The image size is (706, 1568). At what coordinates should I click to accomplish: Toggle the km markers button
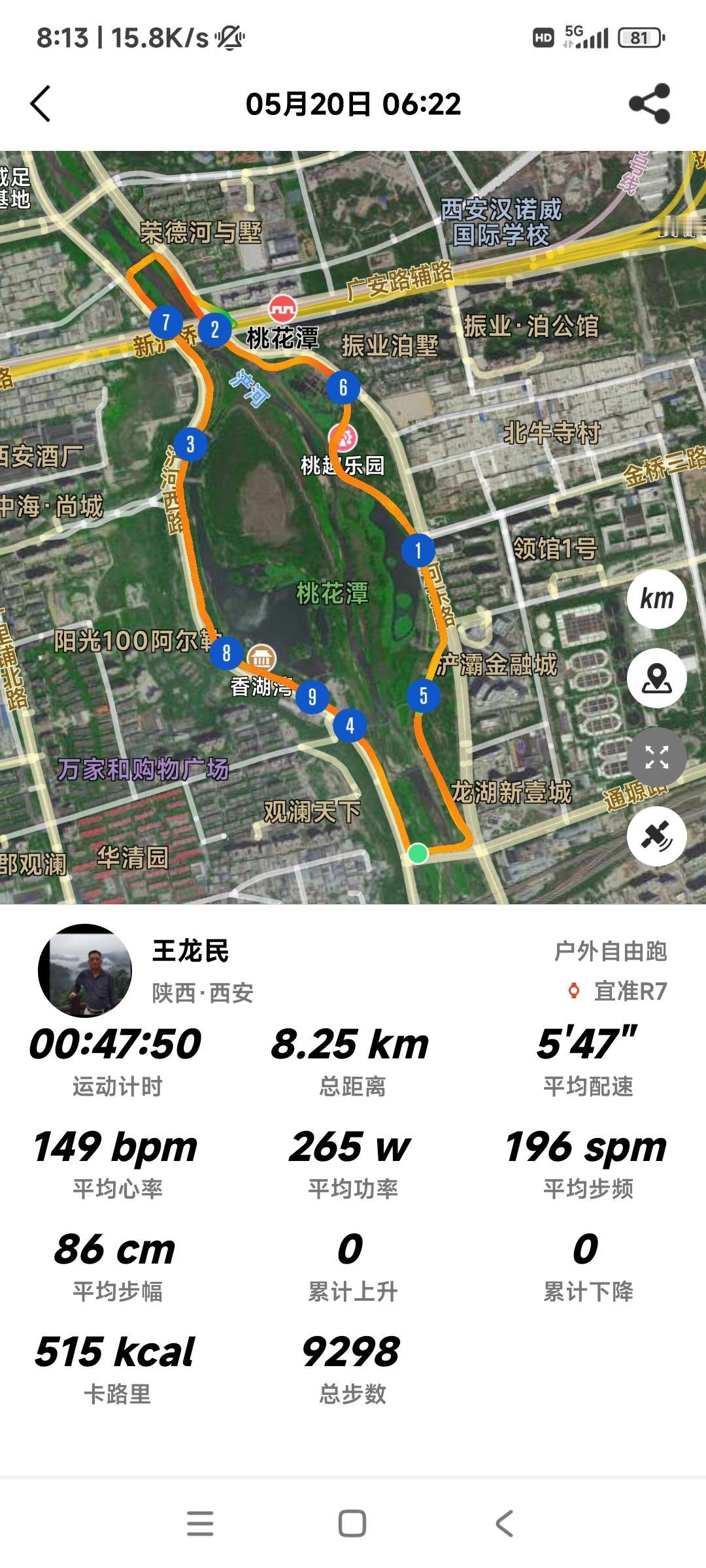tap(656, 598)
